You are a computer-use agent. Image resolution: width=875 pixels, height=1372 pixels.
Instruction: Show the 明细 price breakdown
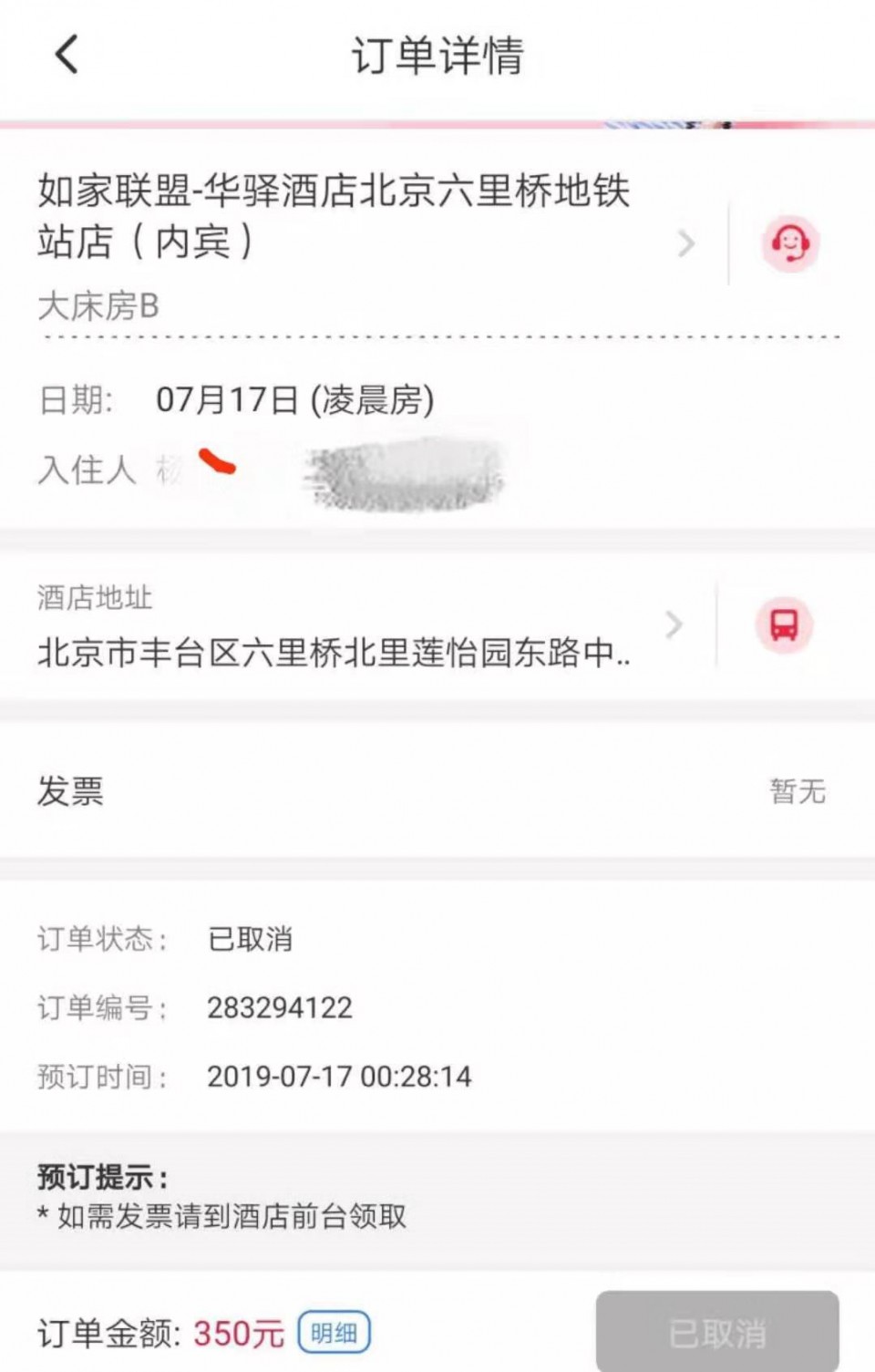click(334, 1334)
